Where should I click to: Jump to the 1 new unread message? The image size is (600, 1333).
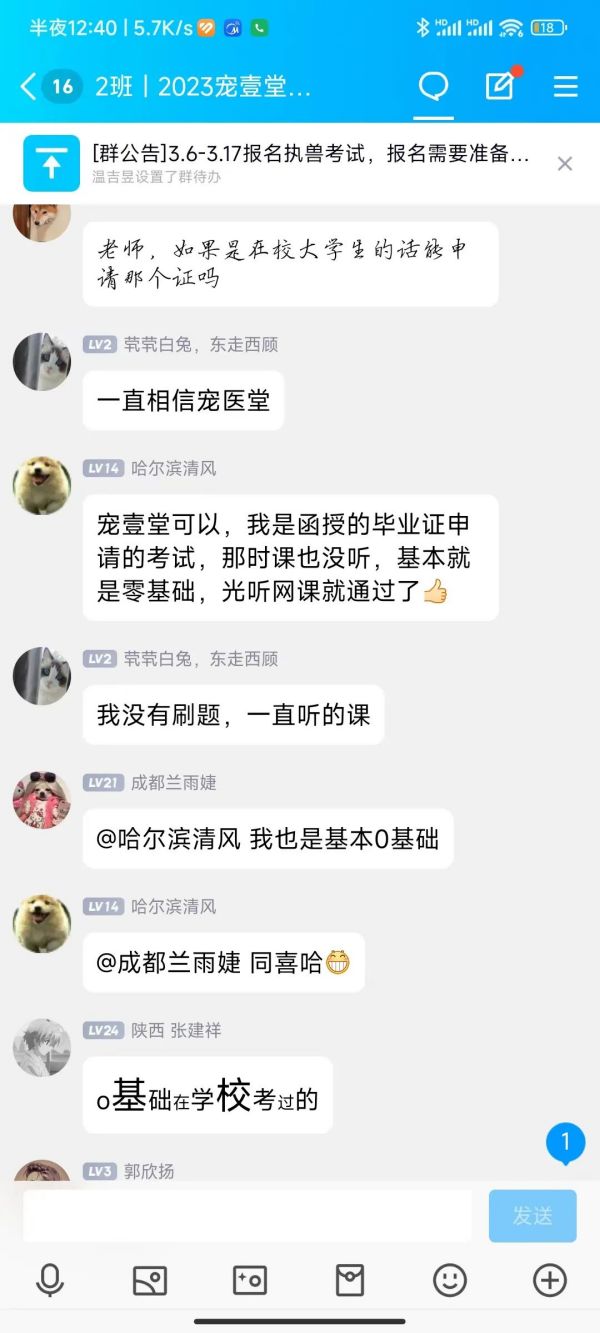pos(565,1143)
